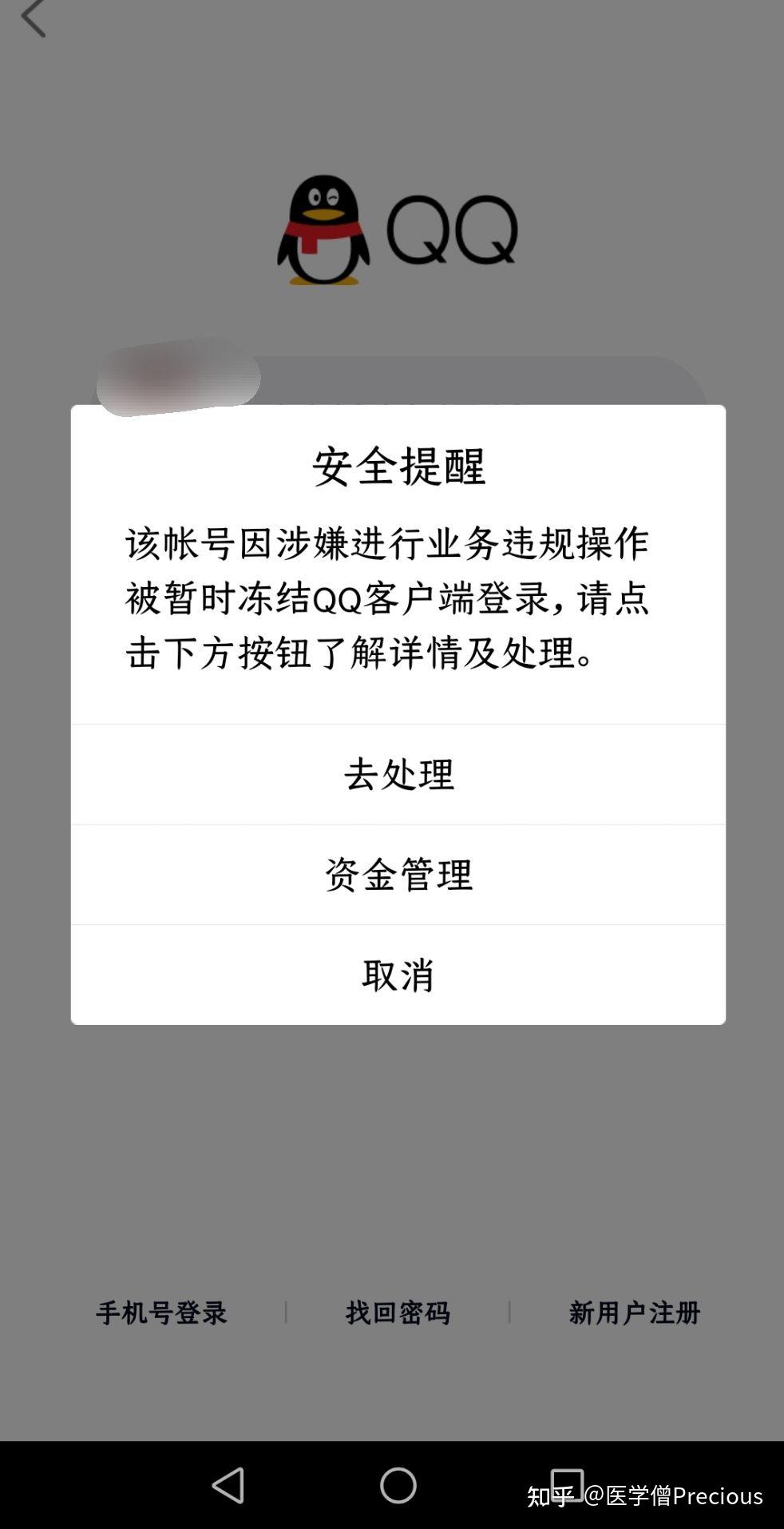Tap the blurred account avatar above the dialog
784x1529 pixels.
(x=176, y=371)
